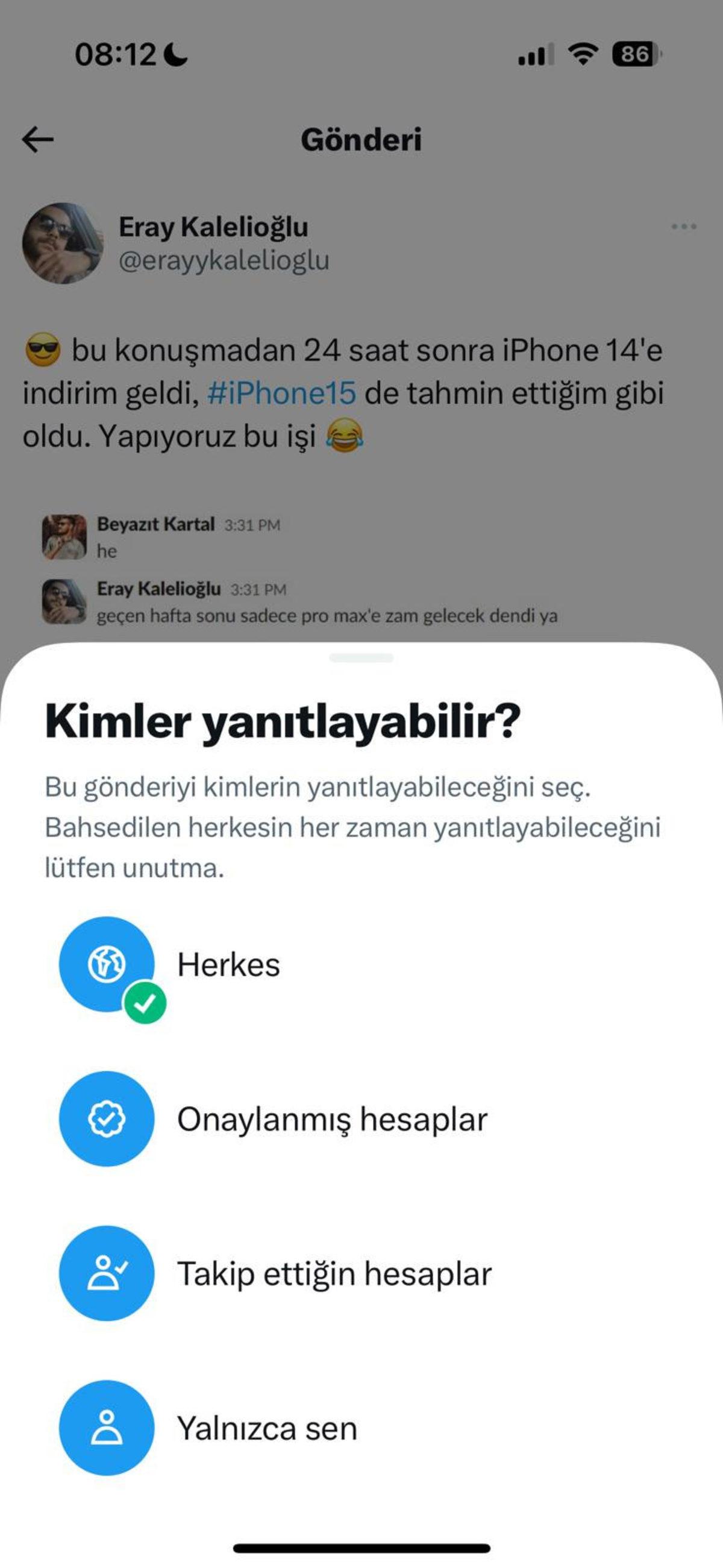This screenshot has height=1568, width=723.
Task: Tap the sheet's drag handle
Action: click(361, 658)
